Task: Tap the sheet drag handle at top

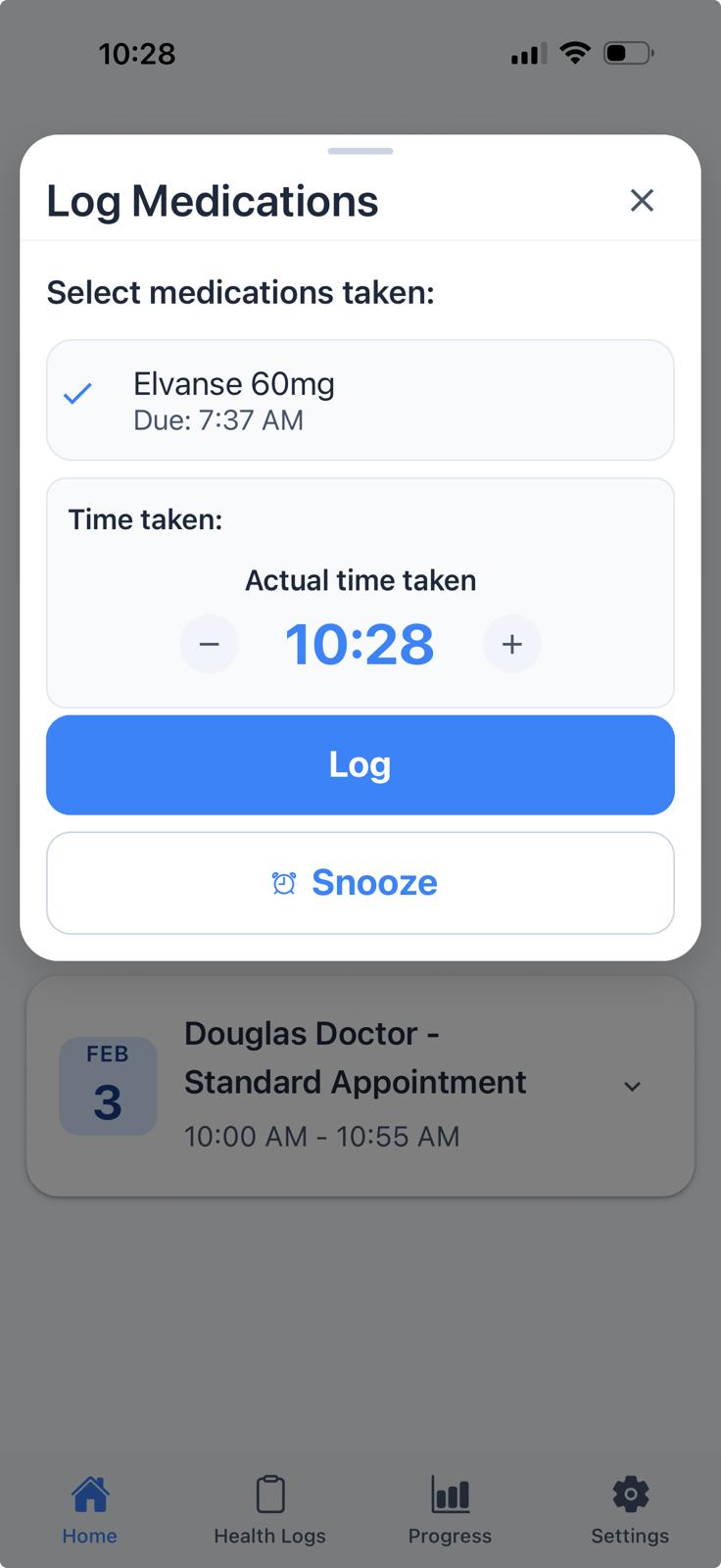Action: [x=360, y=151]
